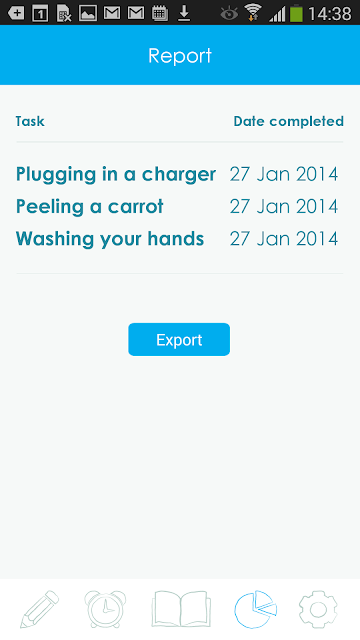
Task: Open the open-book tab
Action: tap(181, 609)
